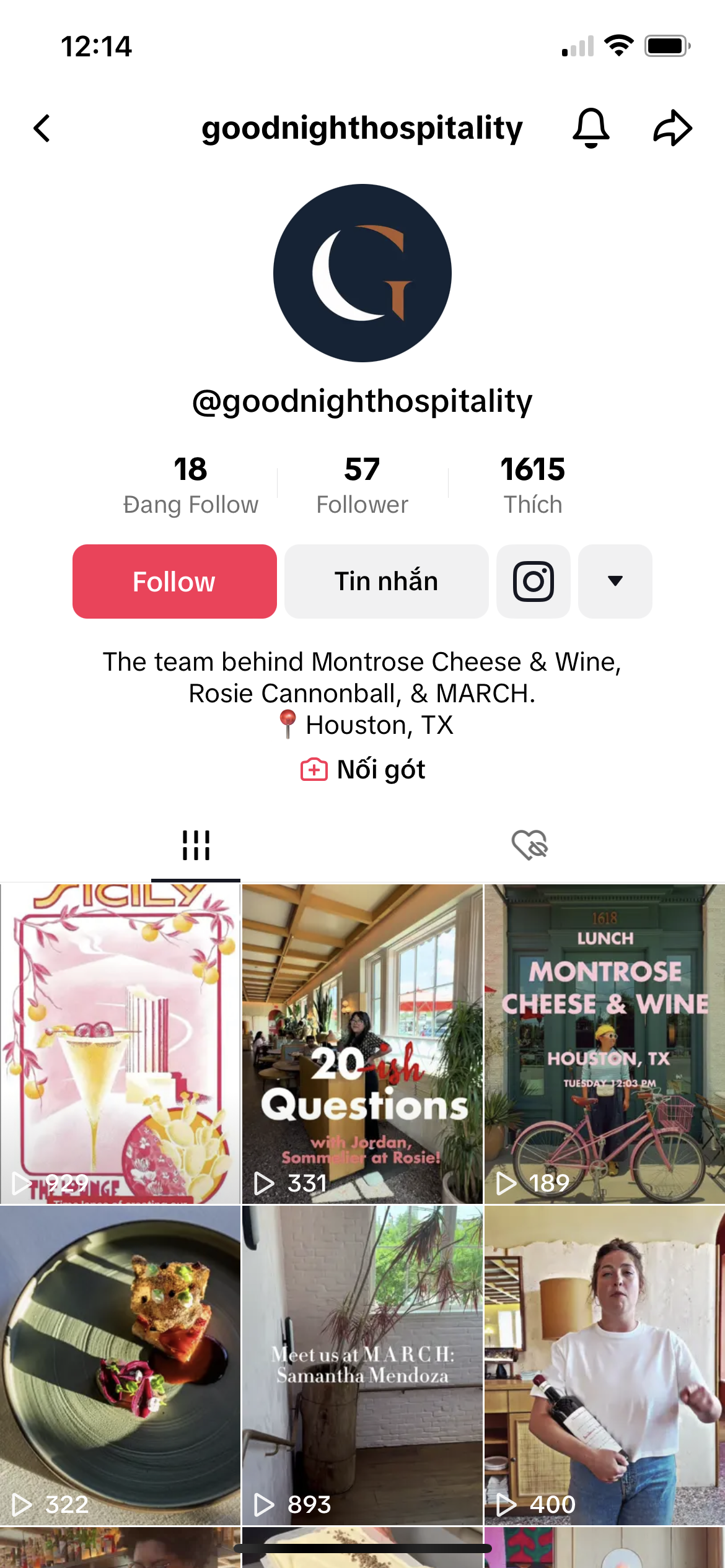The image size is (725, 1568).
Task: Open the plated dish video with 322 views
Action: (x=120, y=1365)
